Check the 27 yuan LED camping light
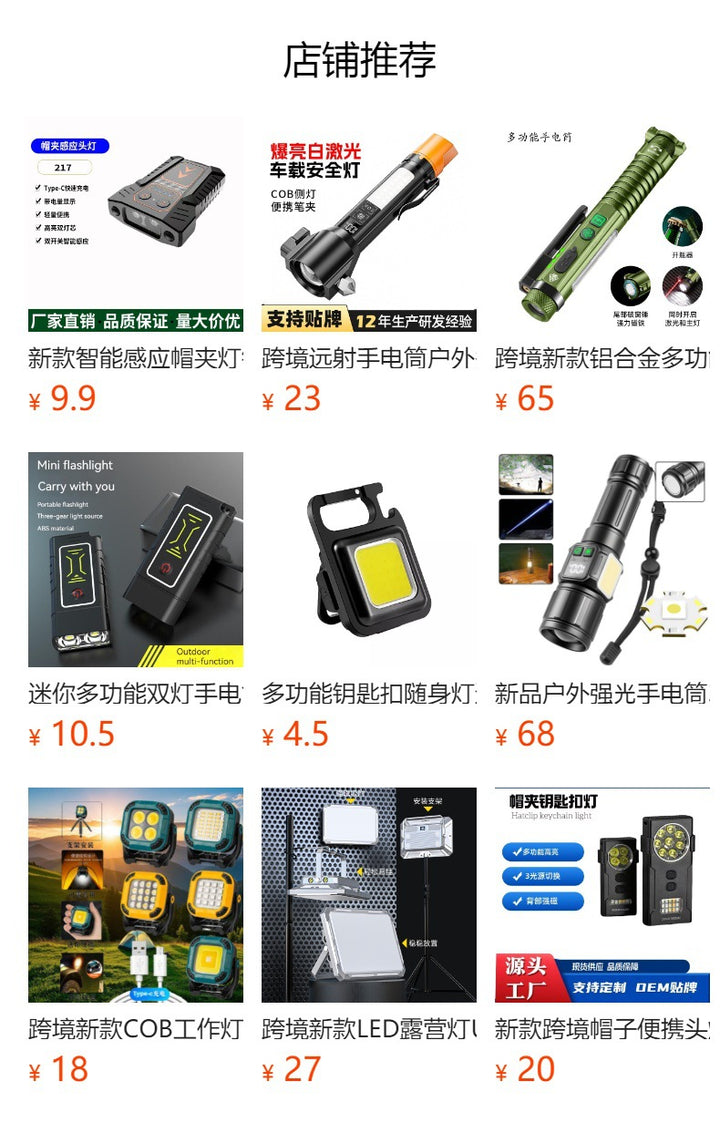The height and width of the screenshot is (1123, 720). tap(369, 894)
